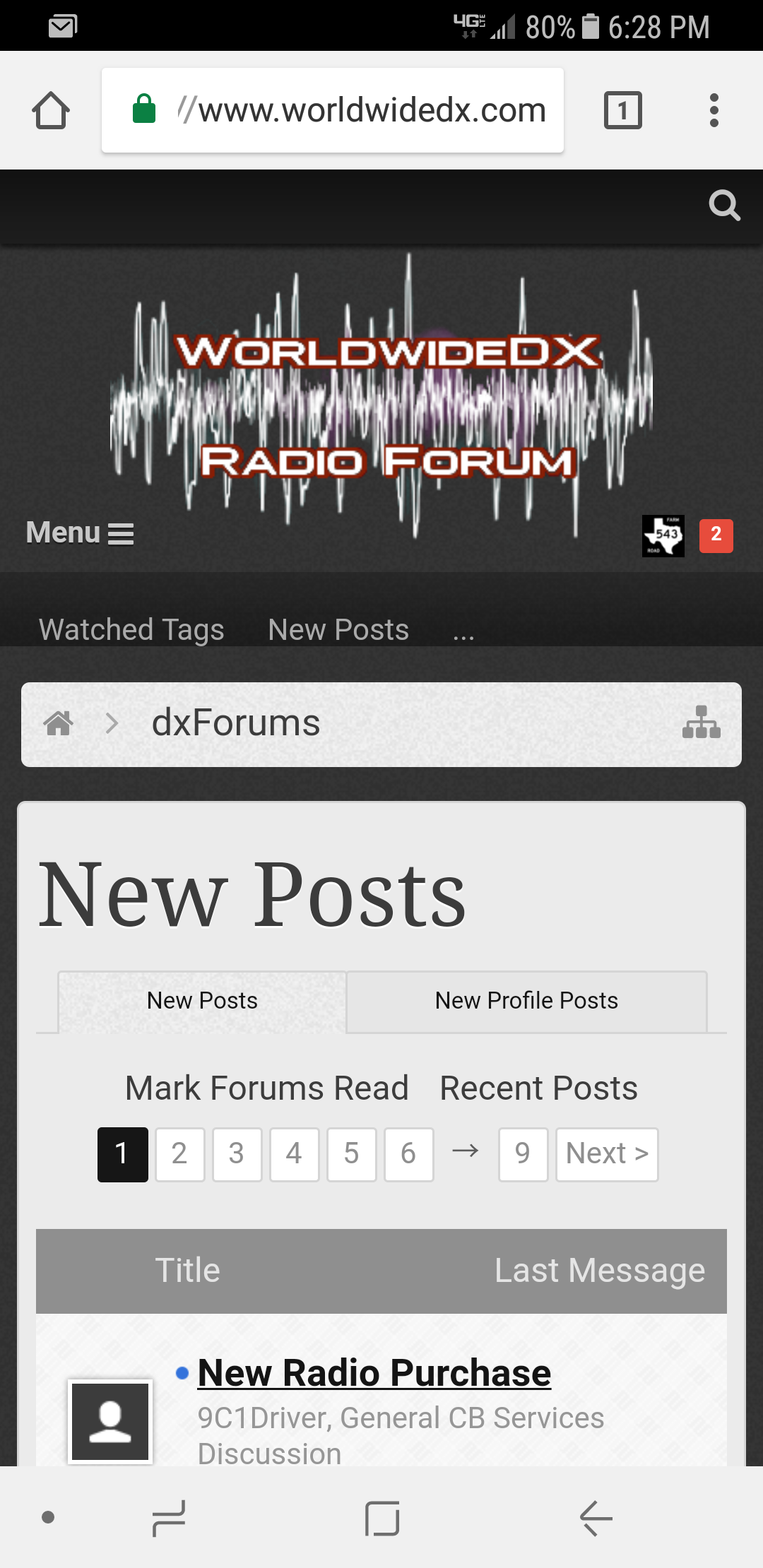
Task: Click the breadcrumb home icon
Action: [59, 723]
